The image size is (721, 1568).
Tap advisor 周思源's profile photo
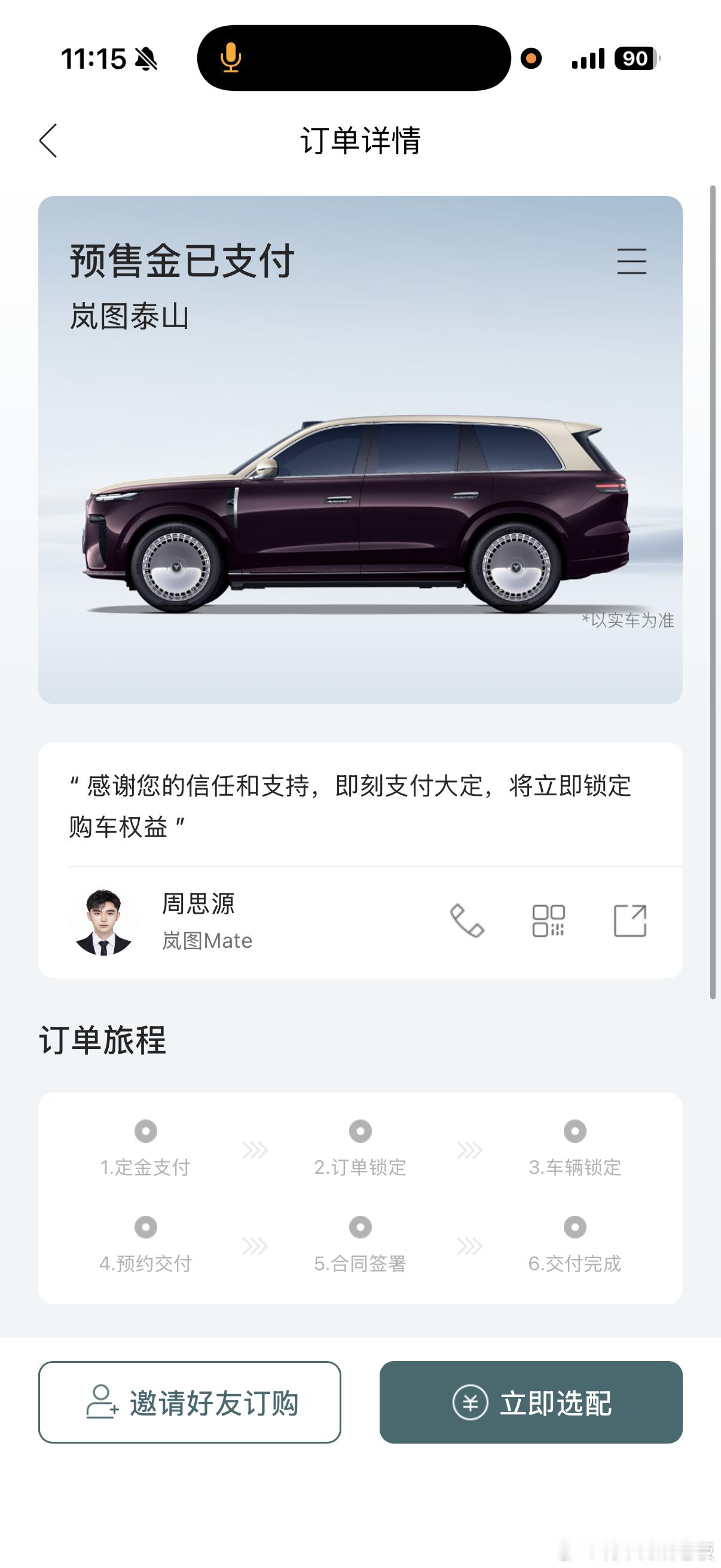(105, 922)
